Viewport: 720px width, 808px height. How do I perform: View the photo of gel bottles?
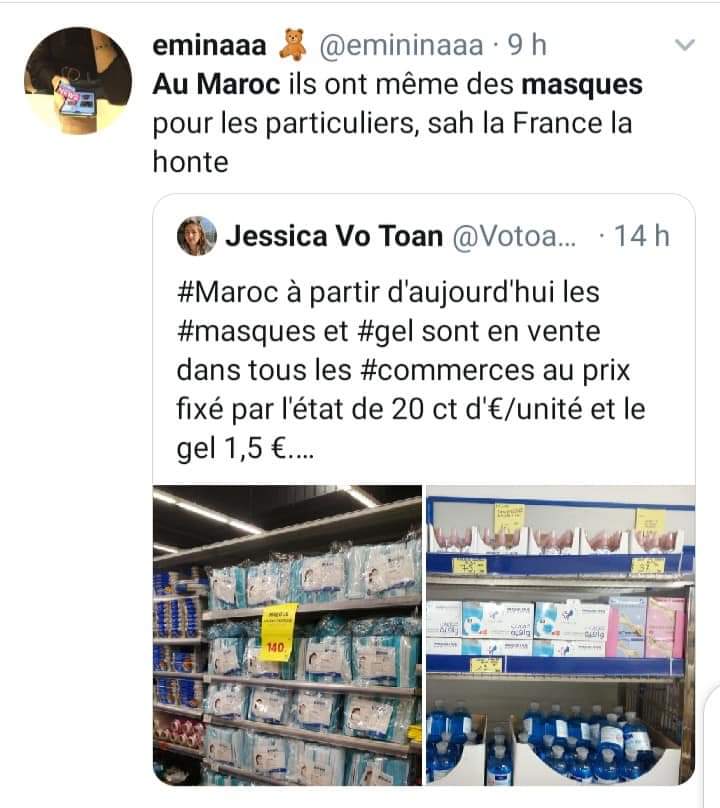pyautogui.click(x=560, y=634)
